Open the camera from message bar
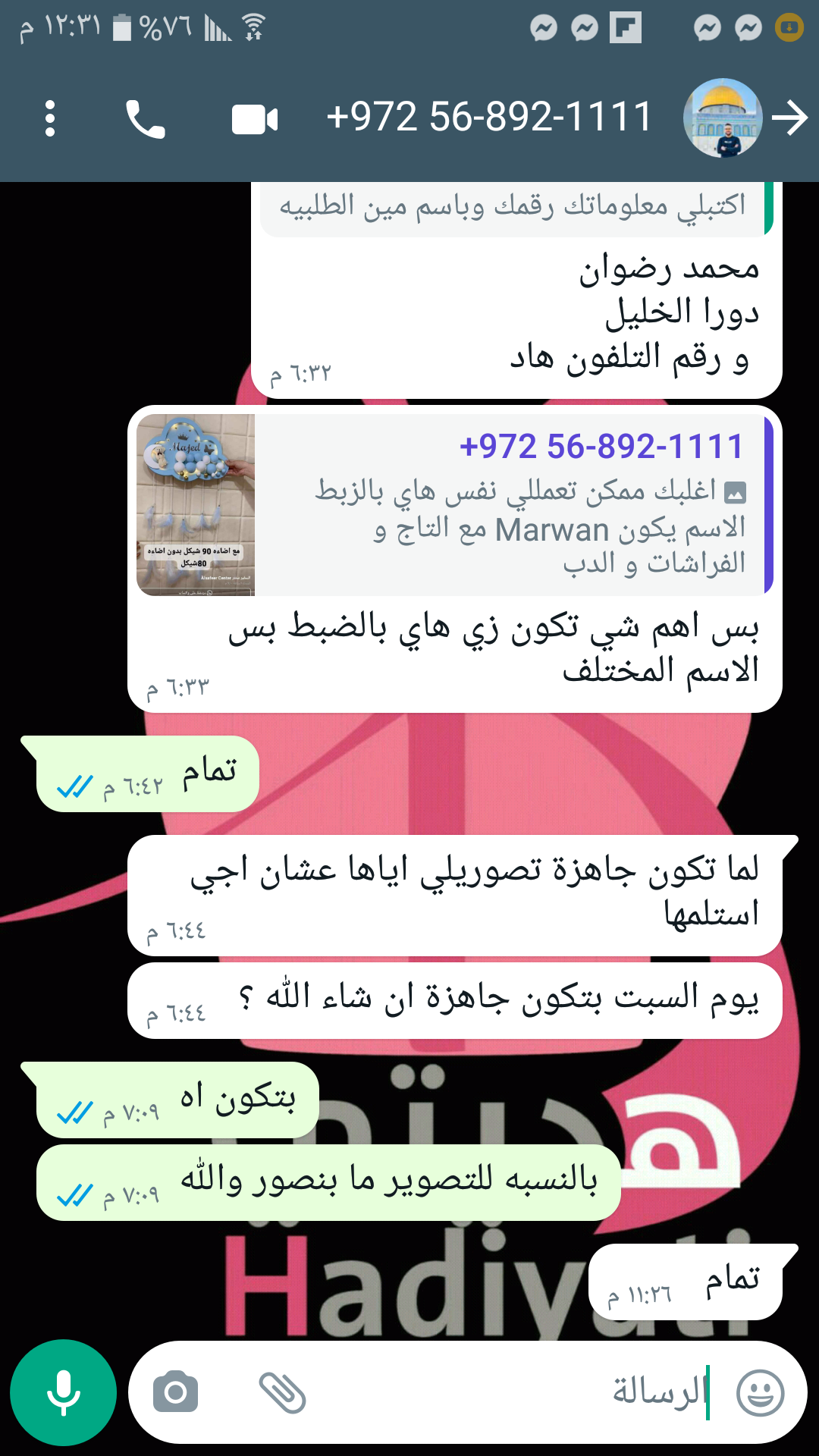Screen dimensions: 819x1456 coord(175,1393)
